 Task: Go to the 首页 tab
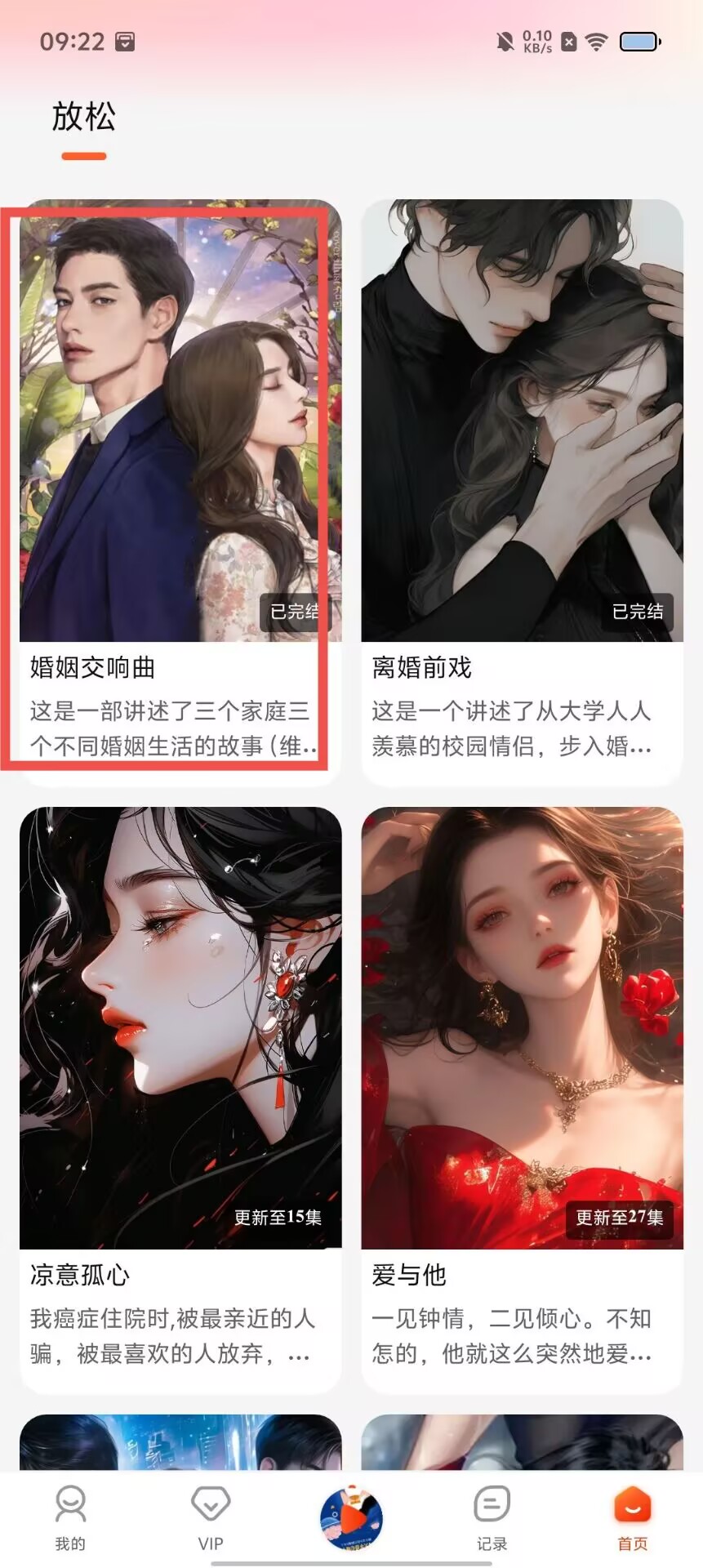pyautogui.click(x=632, y=1517)
